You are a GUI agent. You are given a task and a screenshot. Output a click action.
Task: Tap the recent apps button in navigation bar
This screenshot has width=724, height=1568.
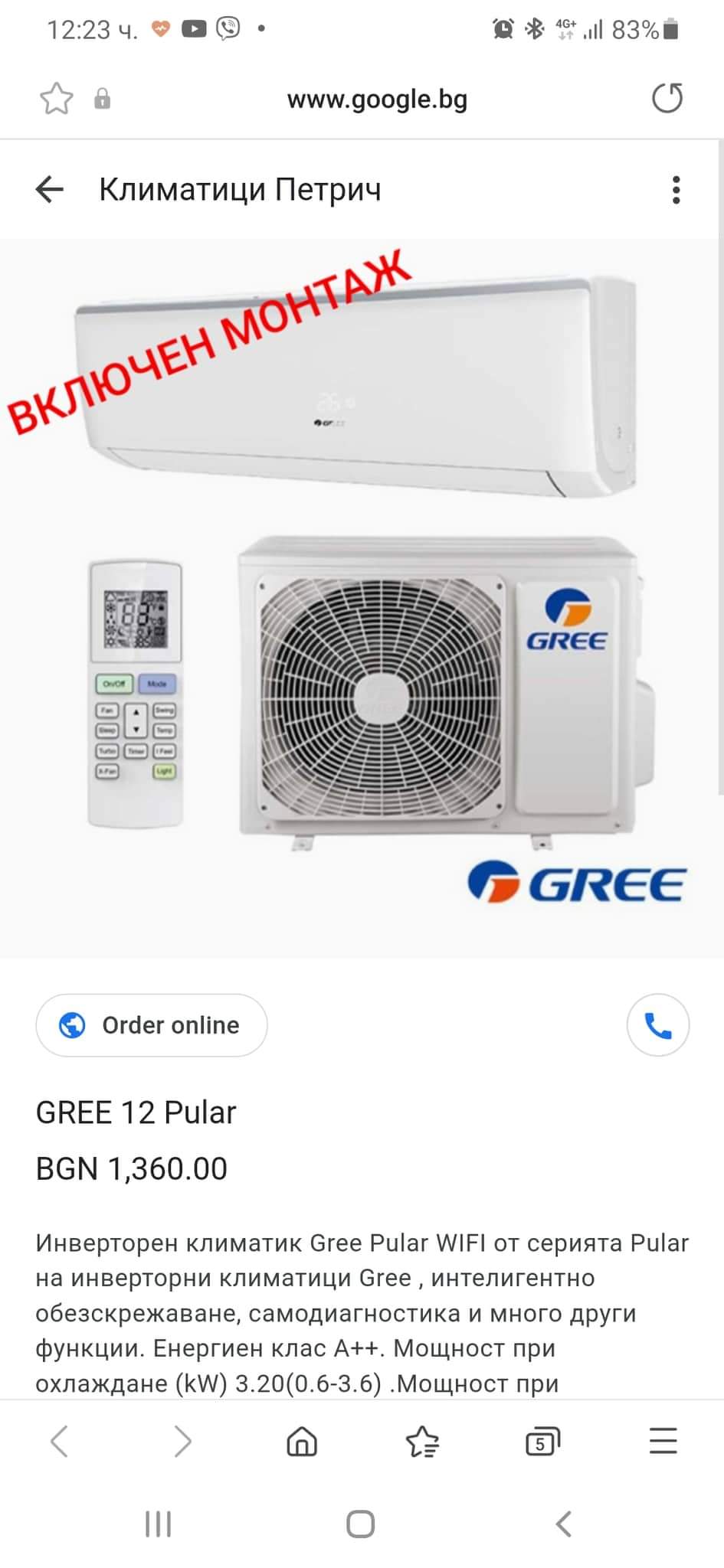[157, 1524]
